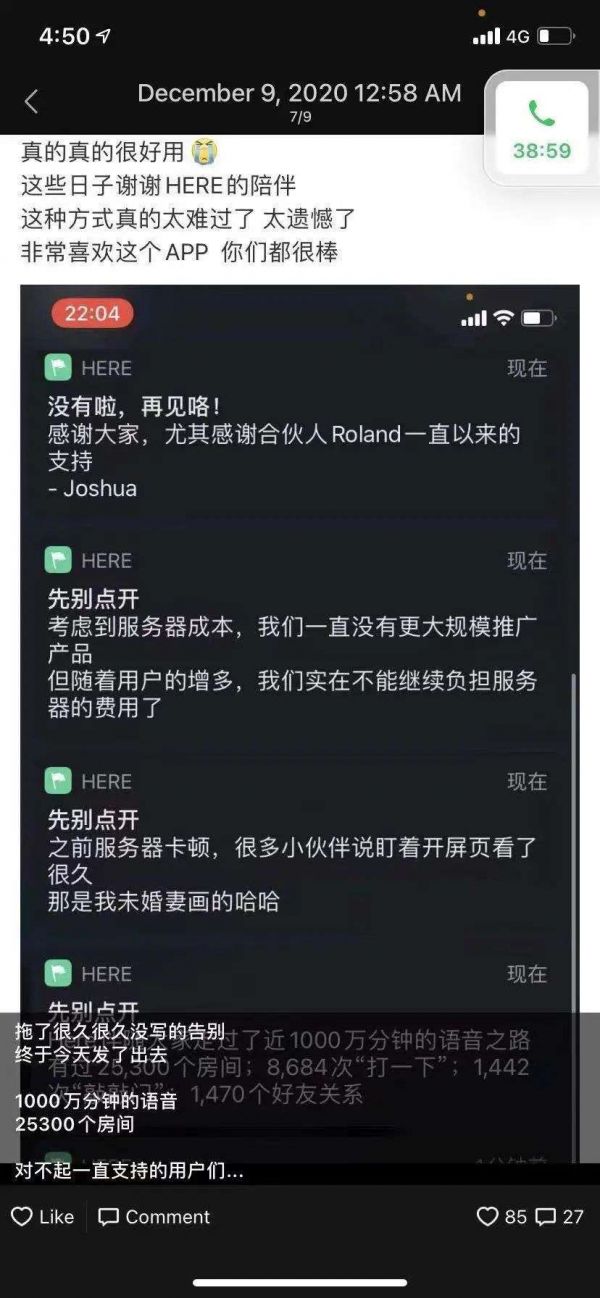This screenshot has width=600, height=1298.
Task: View the 27 comments on this post
Action: tap(560, 1217)
